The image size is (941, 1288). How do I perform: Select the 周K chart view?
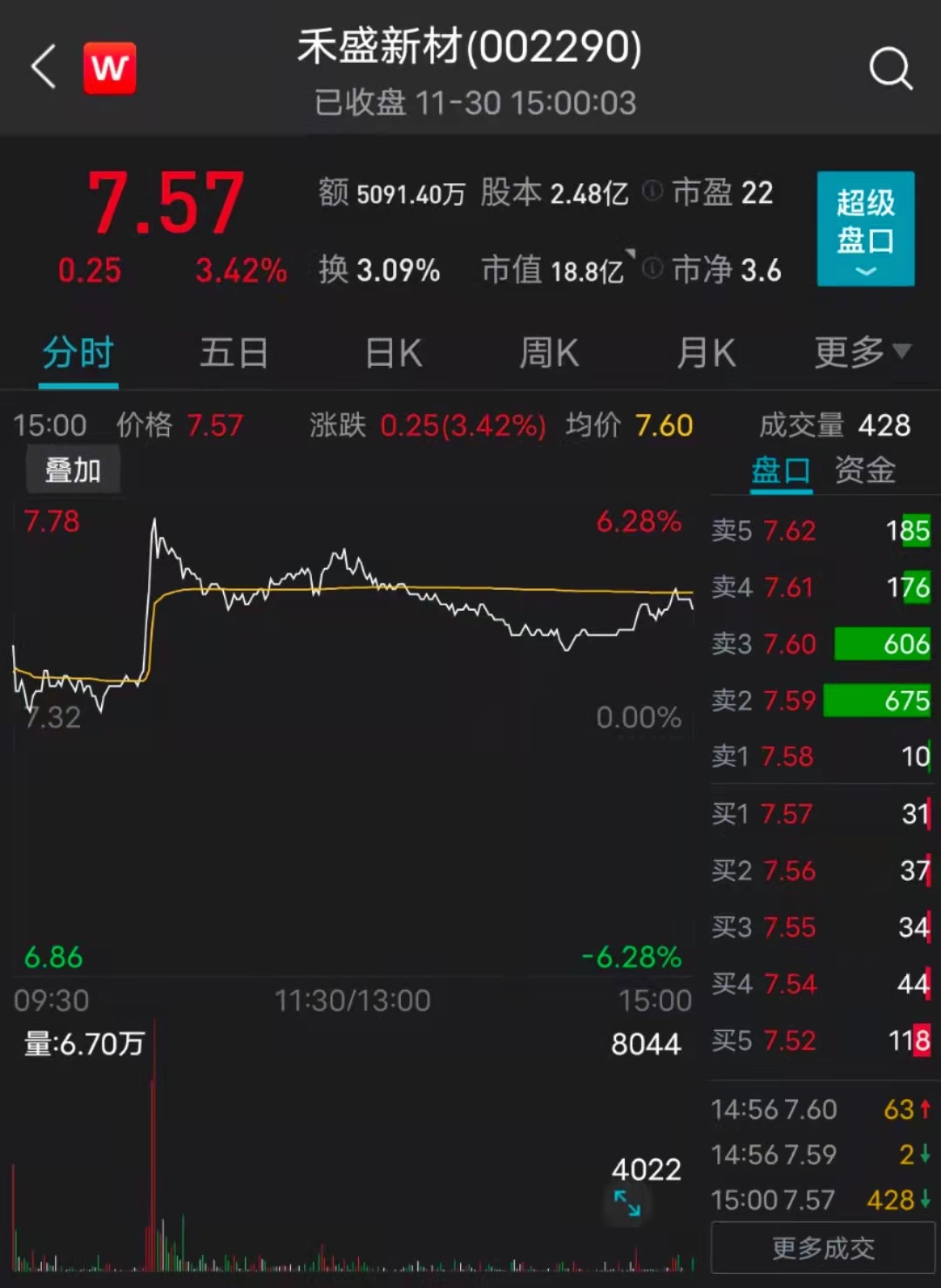pos(548,352)
